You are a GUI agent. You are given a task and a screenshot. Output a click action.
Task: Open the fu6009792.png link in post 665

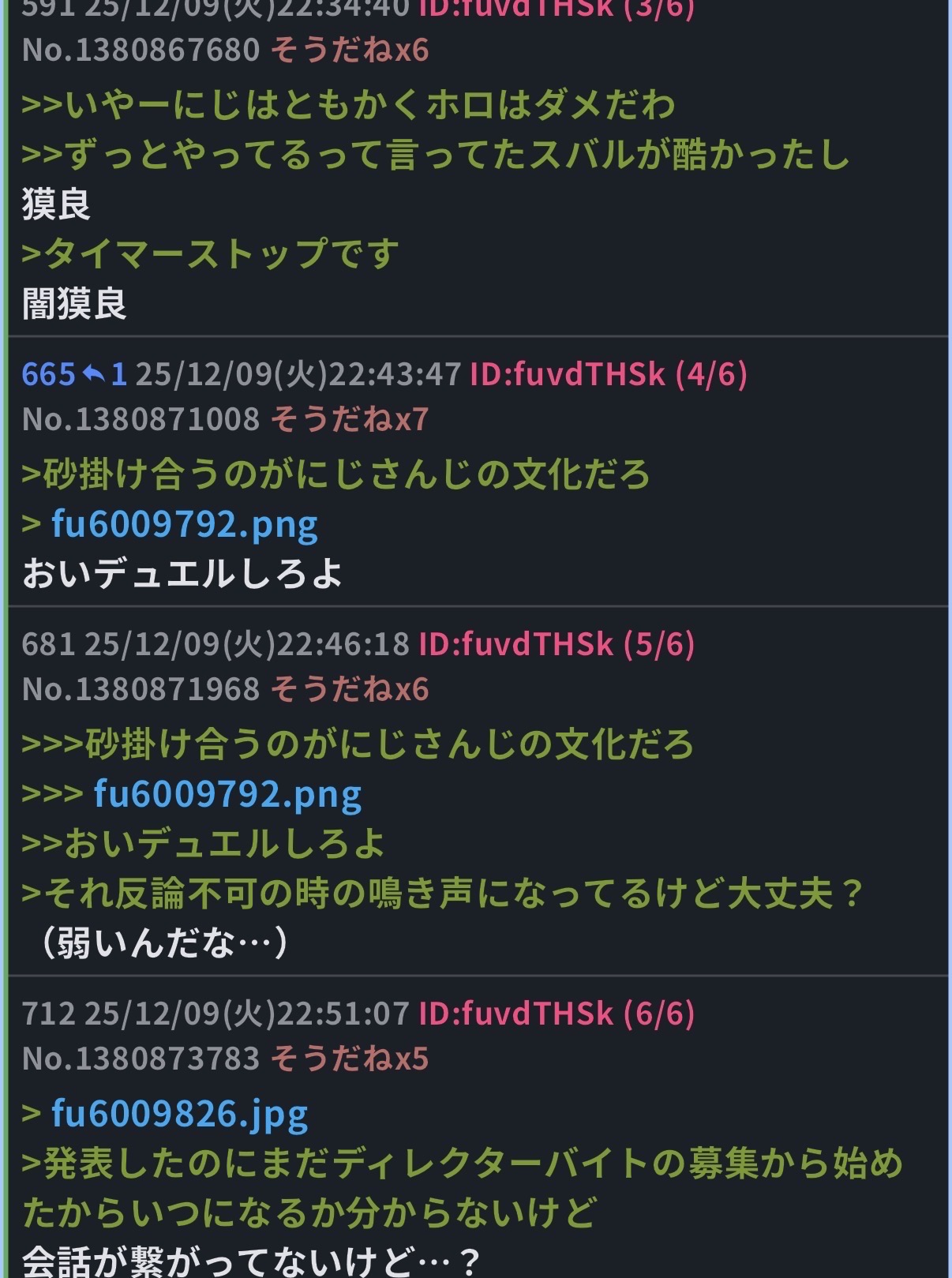tap(184, 524)
